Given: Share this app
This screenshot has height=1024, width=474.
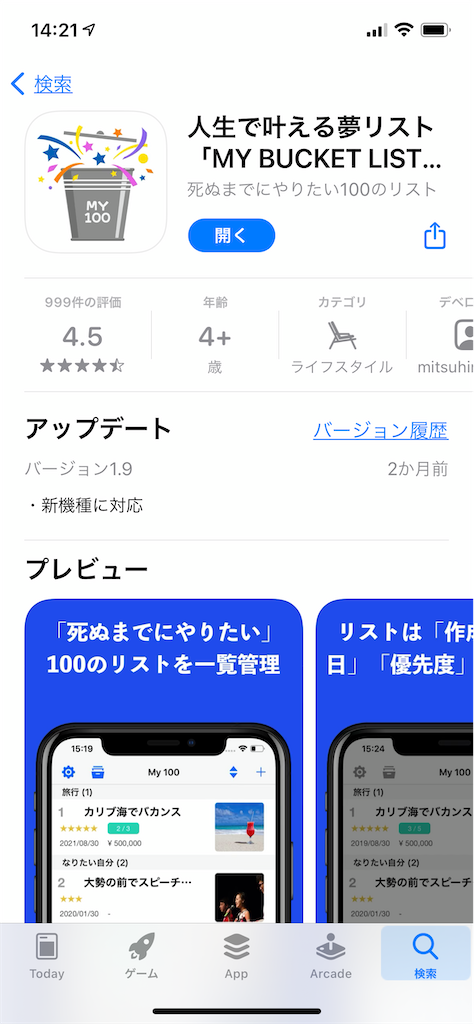Looking at the screenshot, I should click(435, 236).
